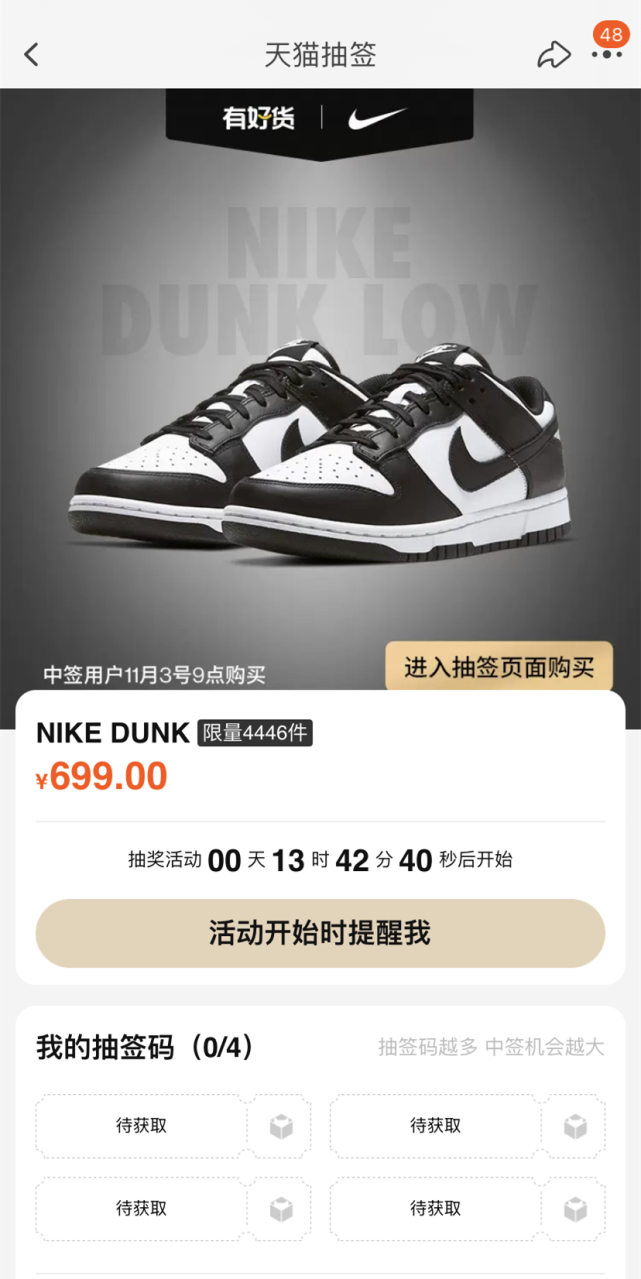The height and width of the screenshot is (1279, 641).
Task: Share this Tmall lottery page
Action: [x=554, y=54]
